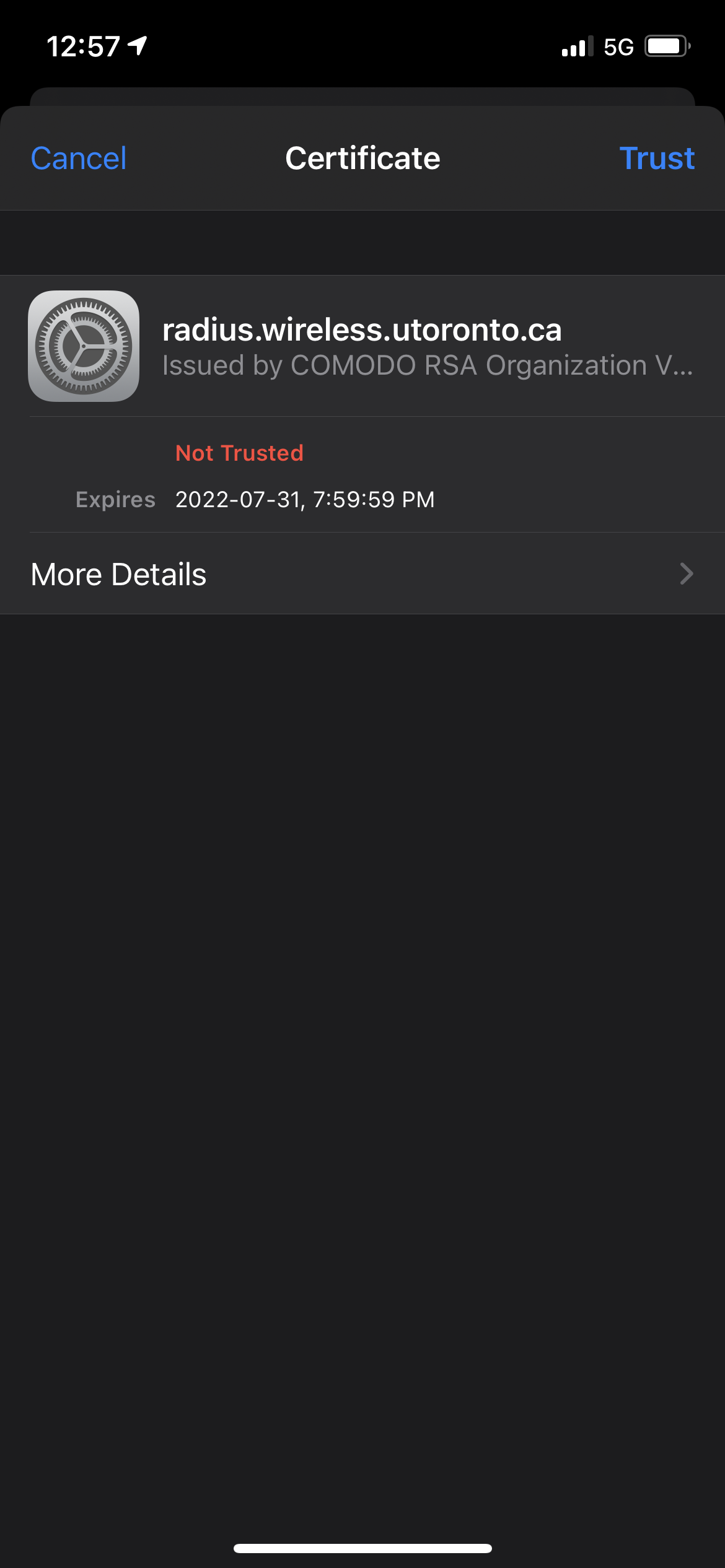Open More Details for the certificate

click(362, 573)
